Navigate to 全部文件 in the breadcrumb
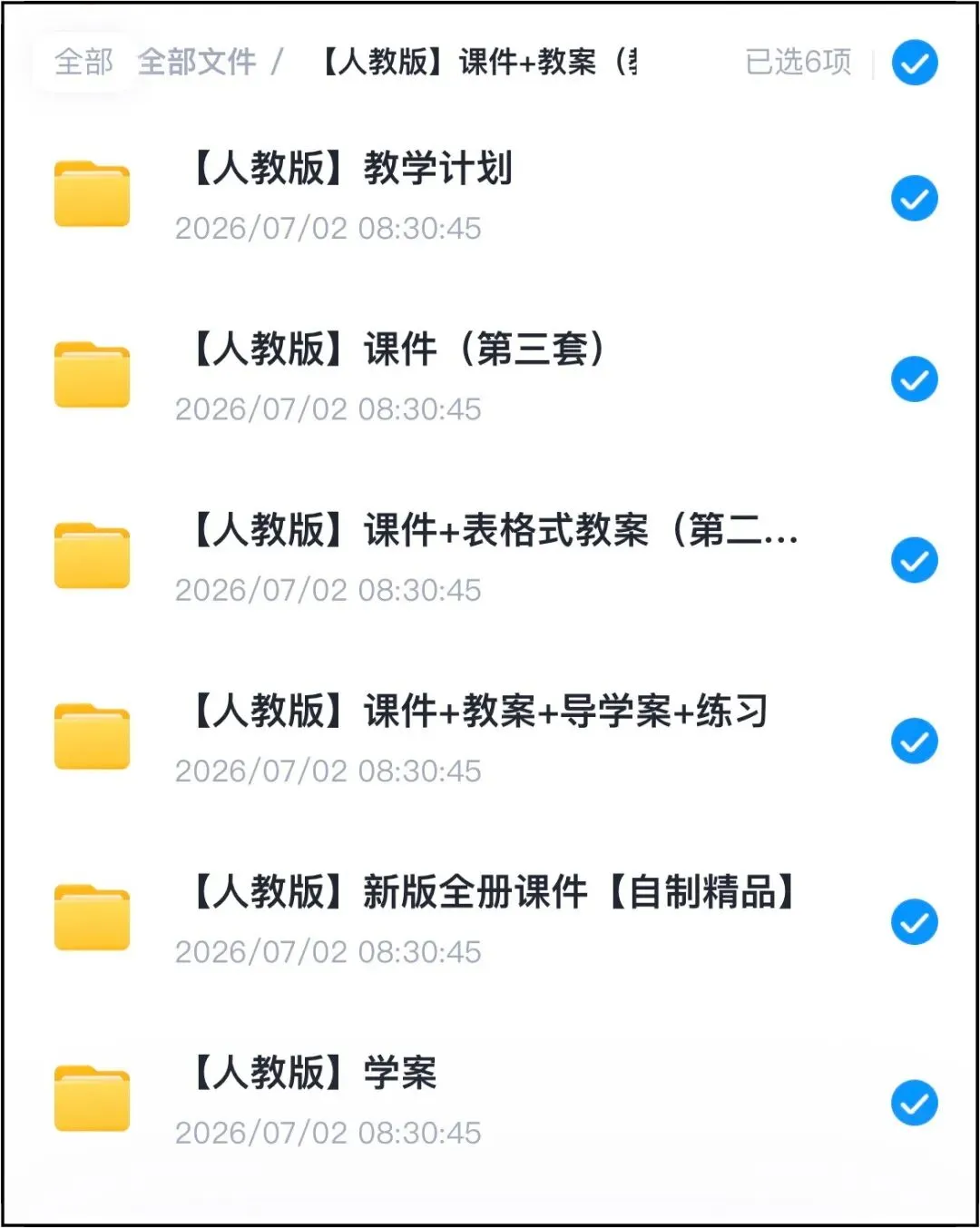Viewport: 980px width, 1228px height. [197, 63]
